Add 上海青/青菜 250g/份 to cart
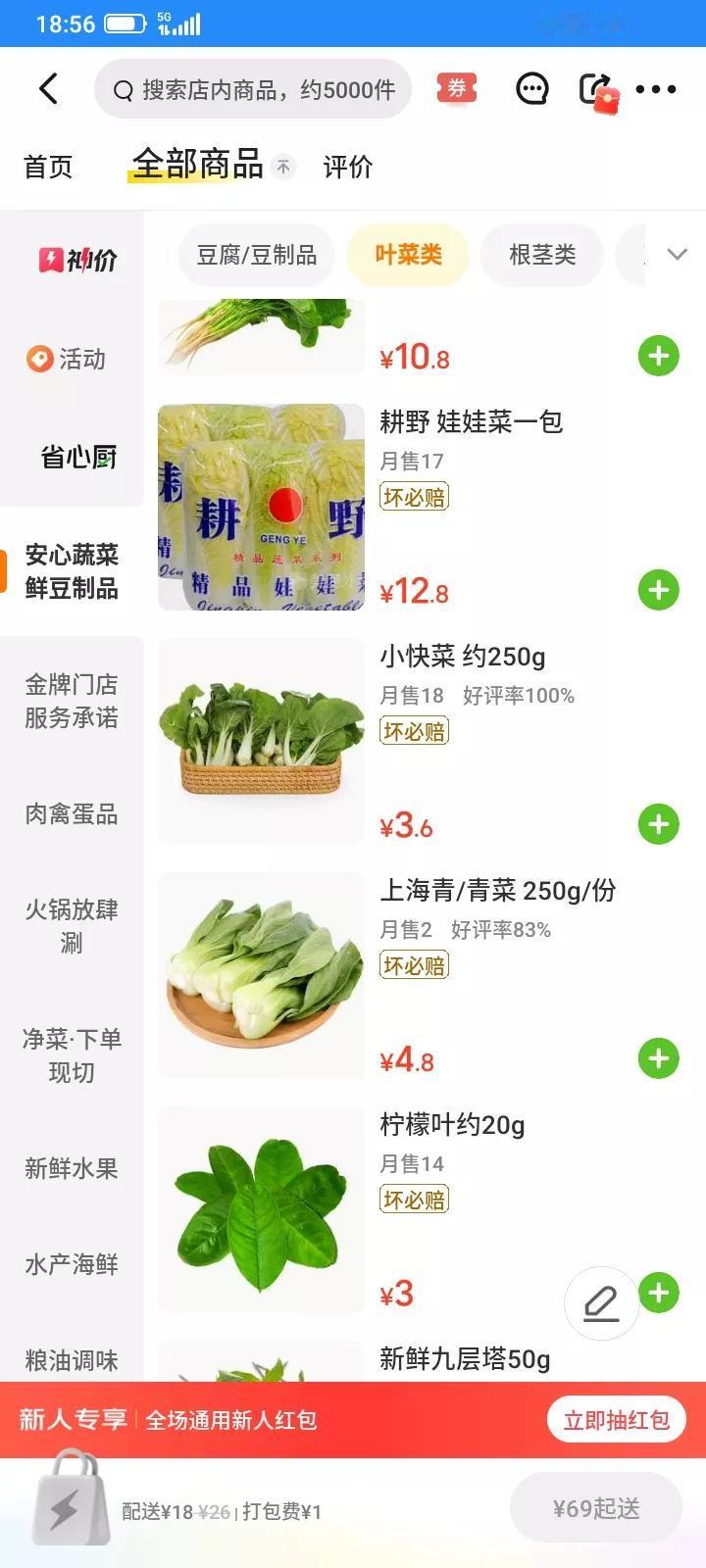 coord(659,1058)
